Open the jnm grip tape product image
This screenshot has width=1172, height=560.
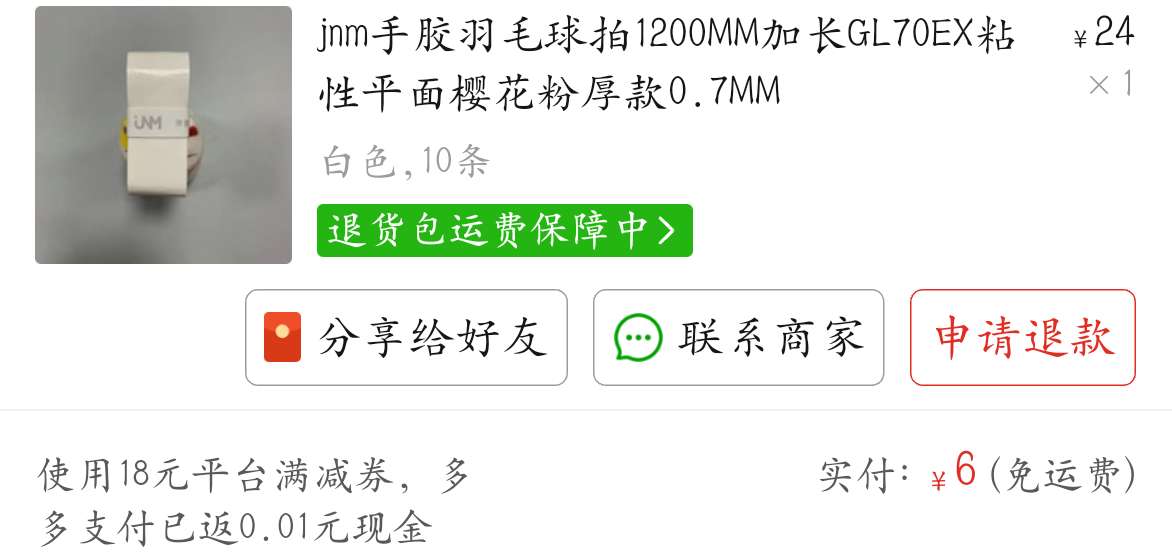(x=163, y=135)
